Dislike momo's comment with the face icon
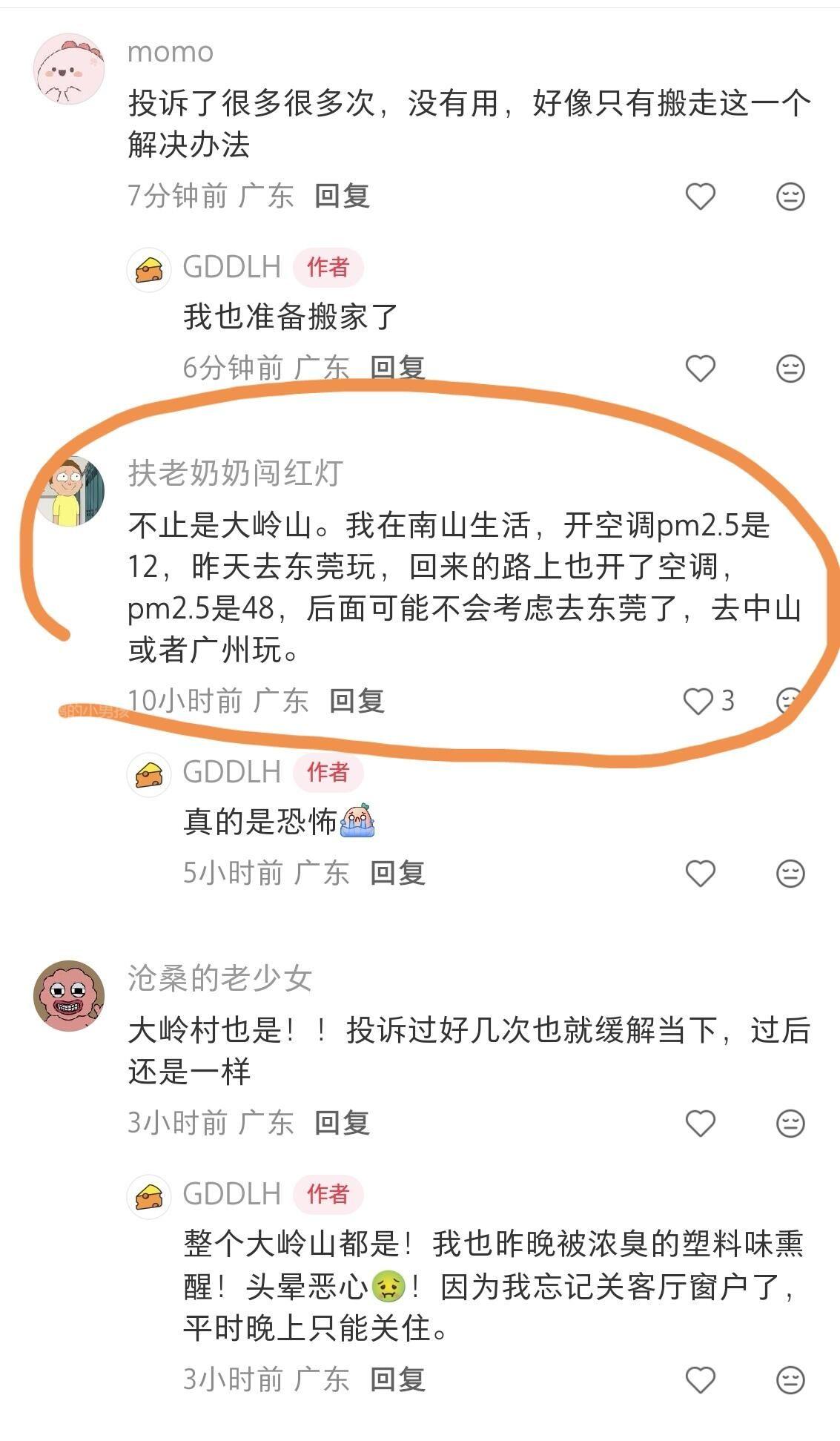The height and width of the screenshot is (1441, 840). (x=790, y=197)
